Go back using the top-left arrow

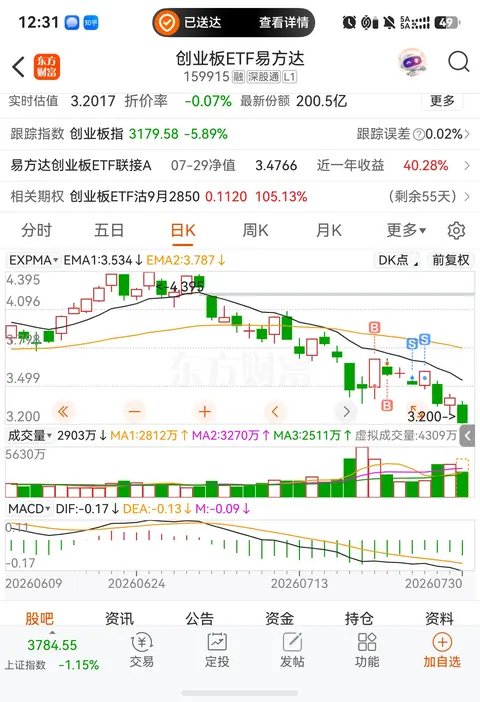click(18, 67)
